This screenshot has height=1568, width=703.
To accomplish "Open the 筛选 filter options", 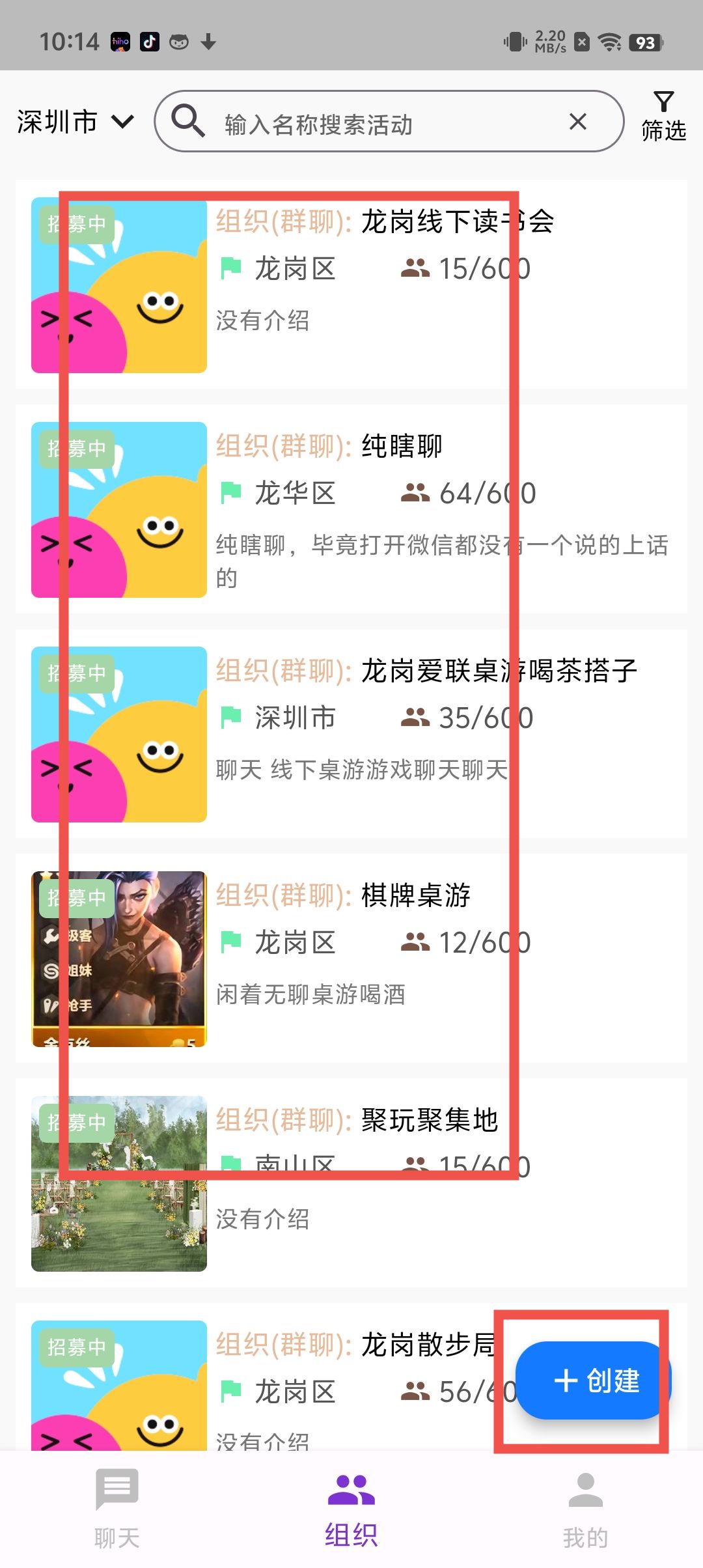I will coord(663,117).
